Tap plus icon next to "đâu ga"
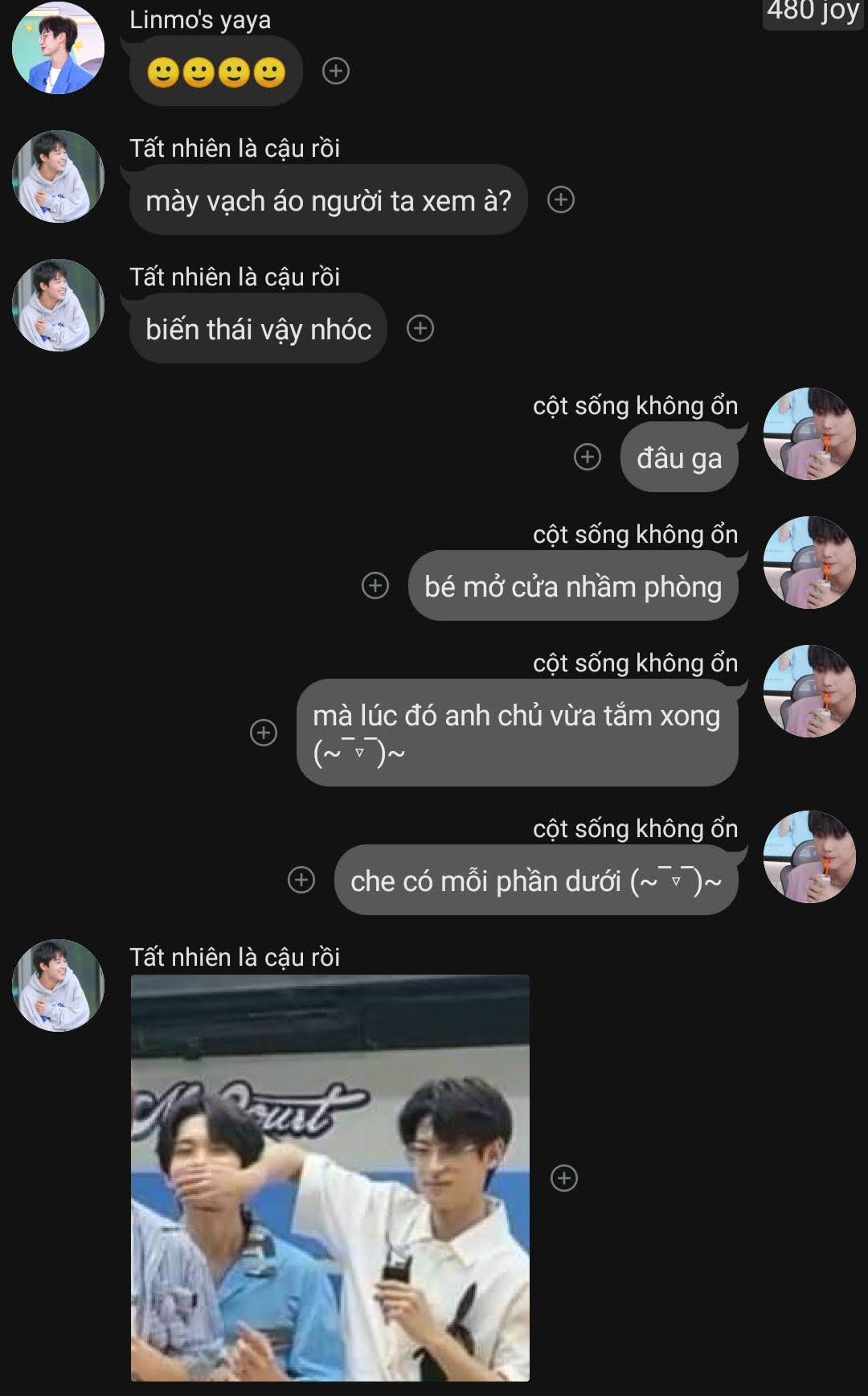Image resolution: width=868 pixels, height=1396 pixels. point(588,457)
